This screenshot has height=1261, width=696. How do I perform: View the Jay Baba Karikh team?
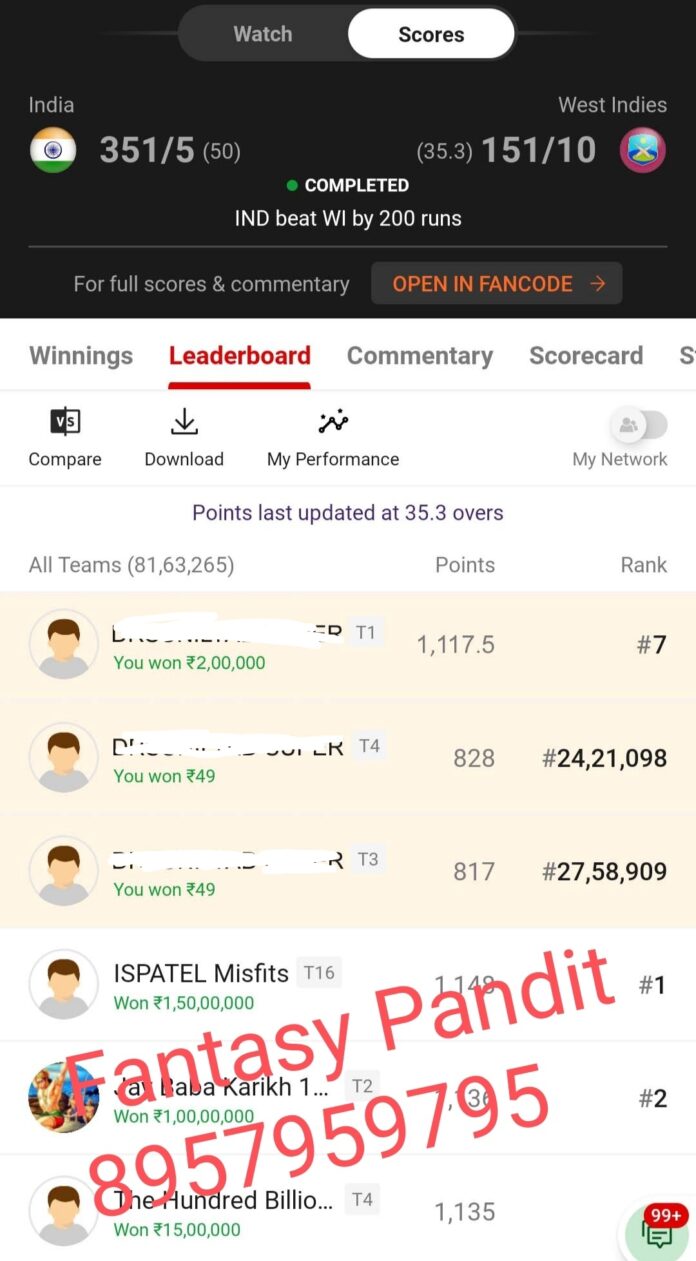pos(348,1098)
